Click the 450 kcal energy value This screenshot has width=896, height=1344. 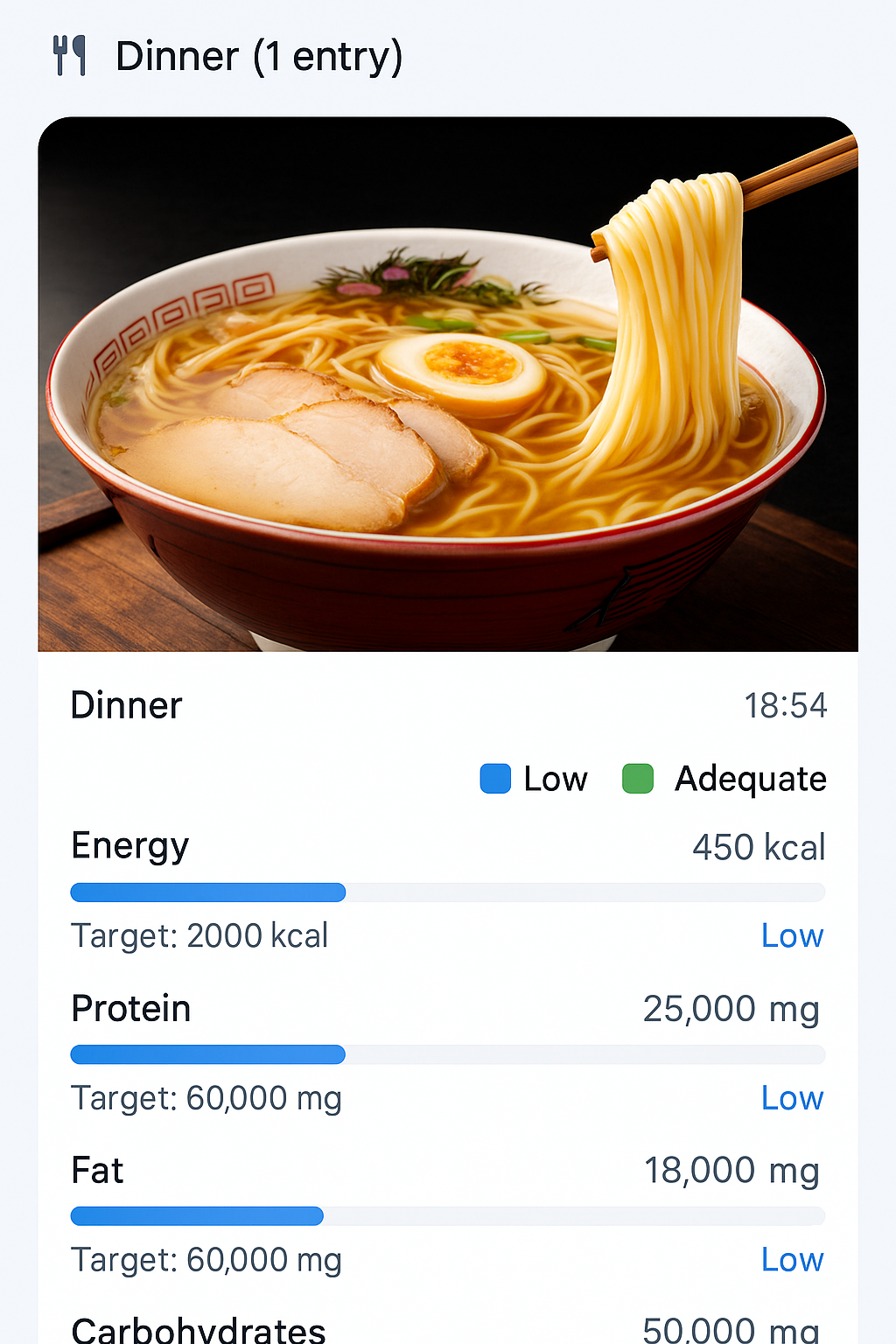[759, 846]
